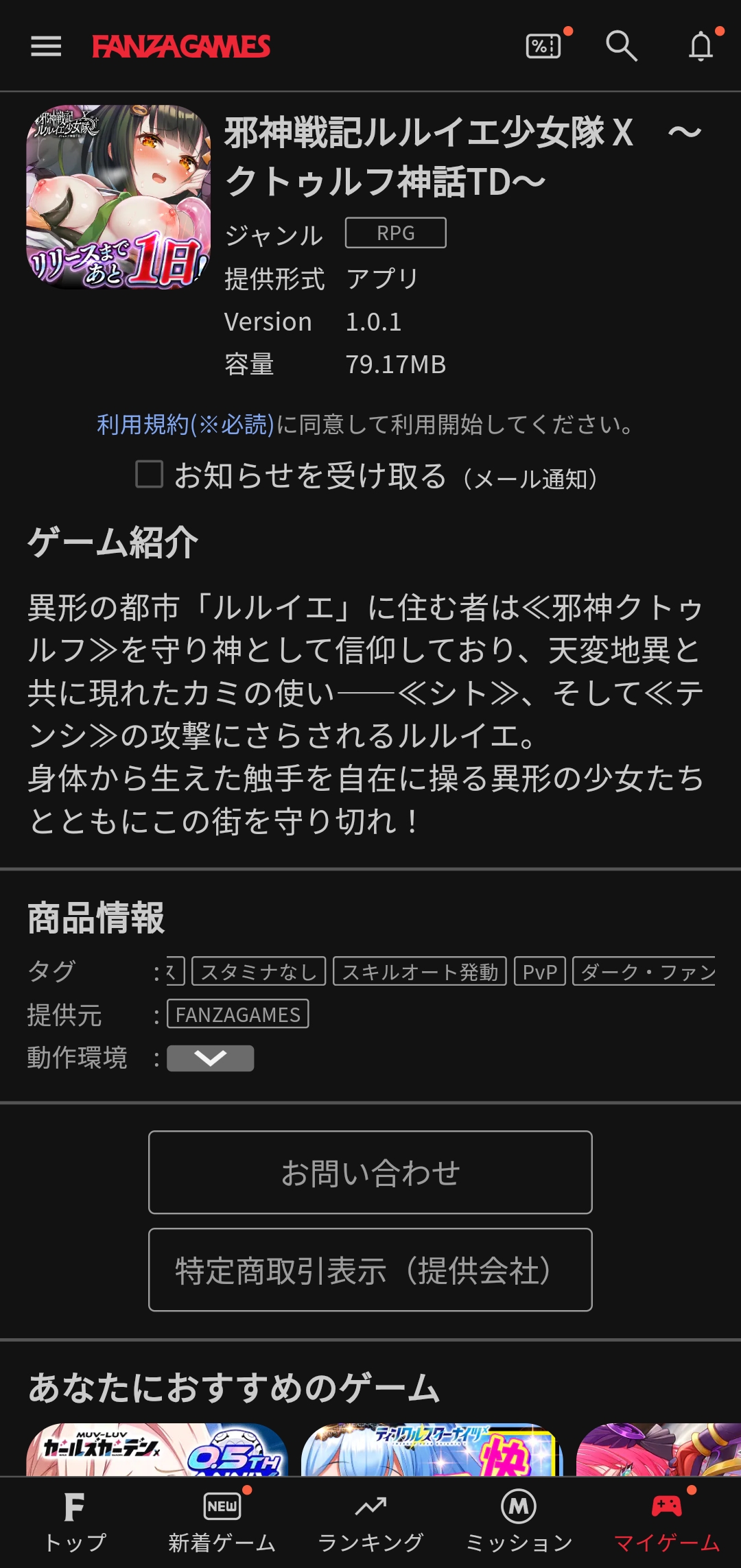Open the coupon ticket icon

[x=543, y=46]
